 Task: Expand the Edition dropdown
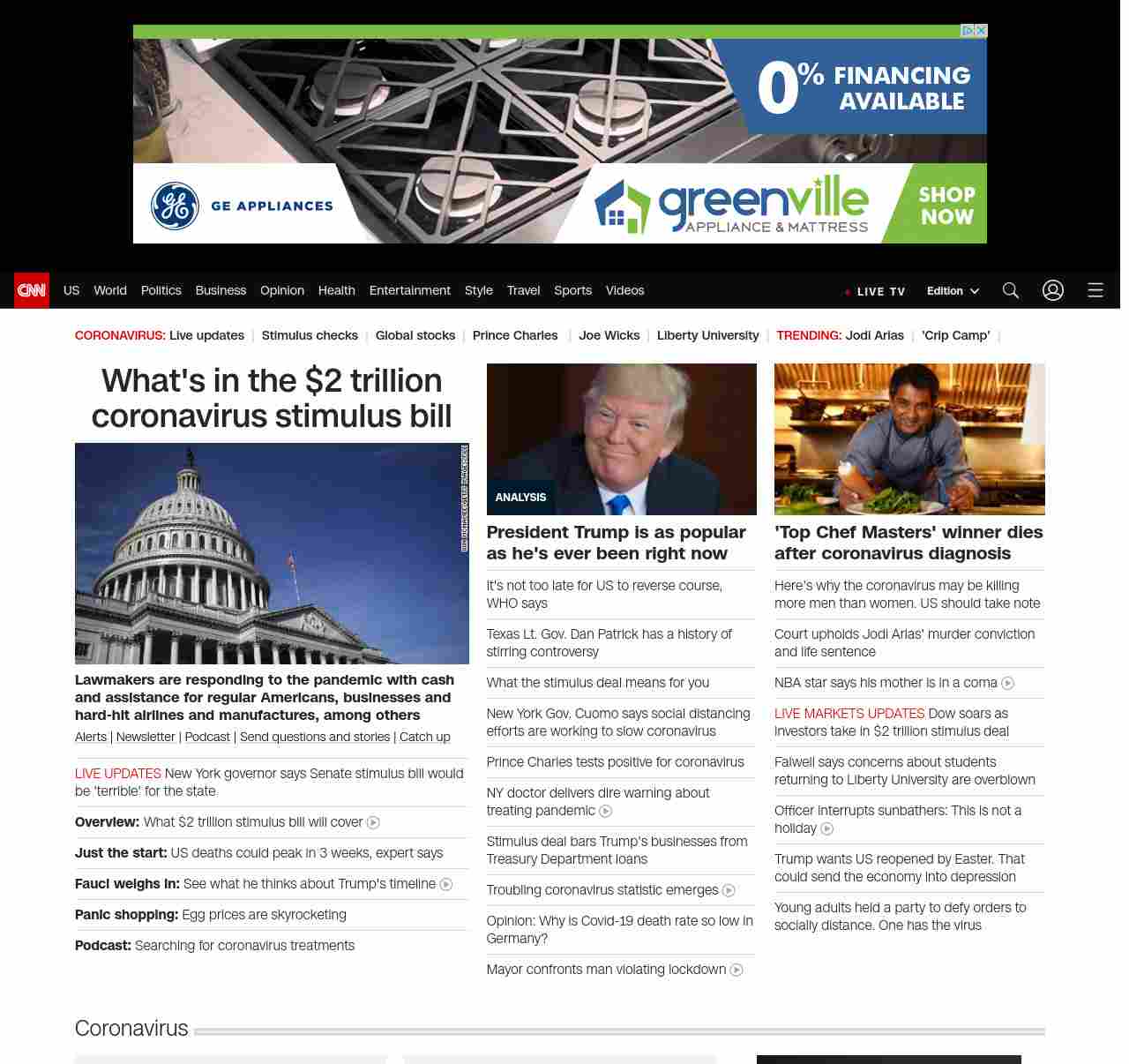point(953,291)
